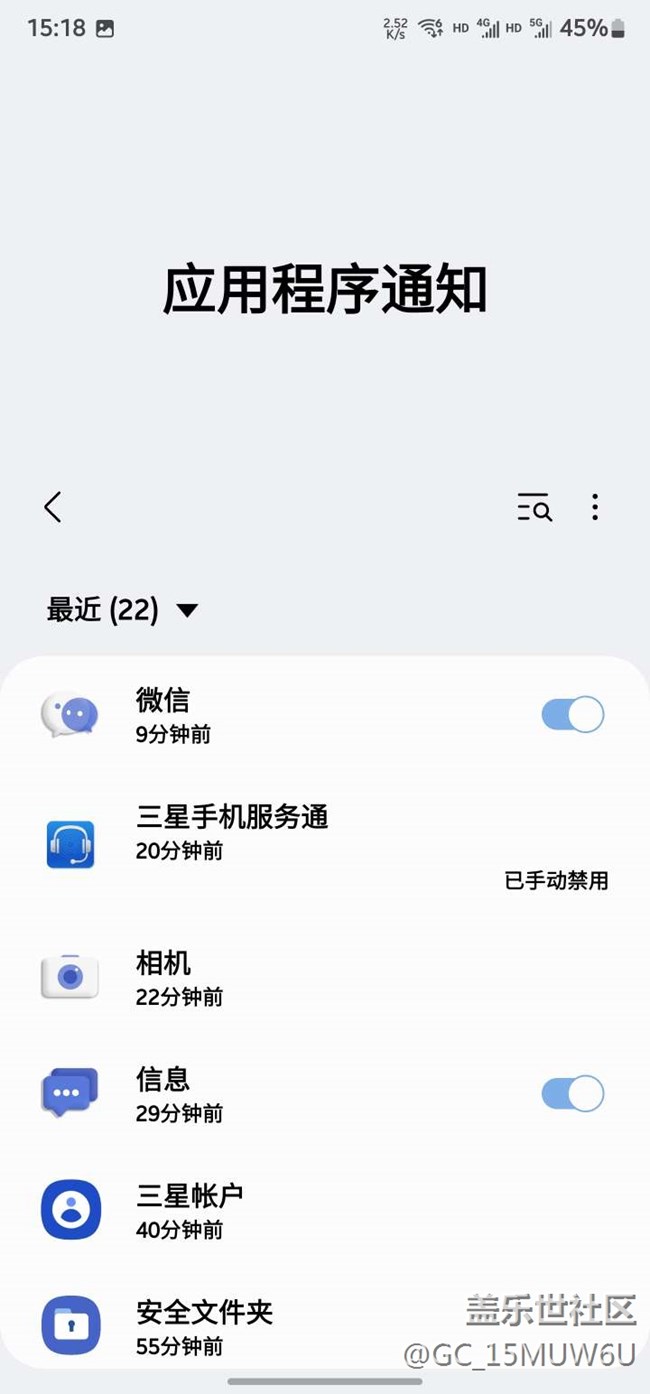Open 三星手机服务通 notification settings

tap(250, 832)
